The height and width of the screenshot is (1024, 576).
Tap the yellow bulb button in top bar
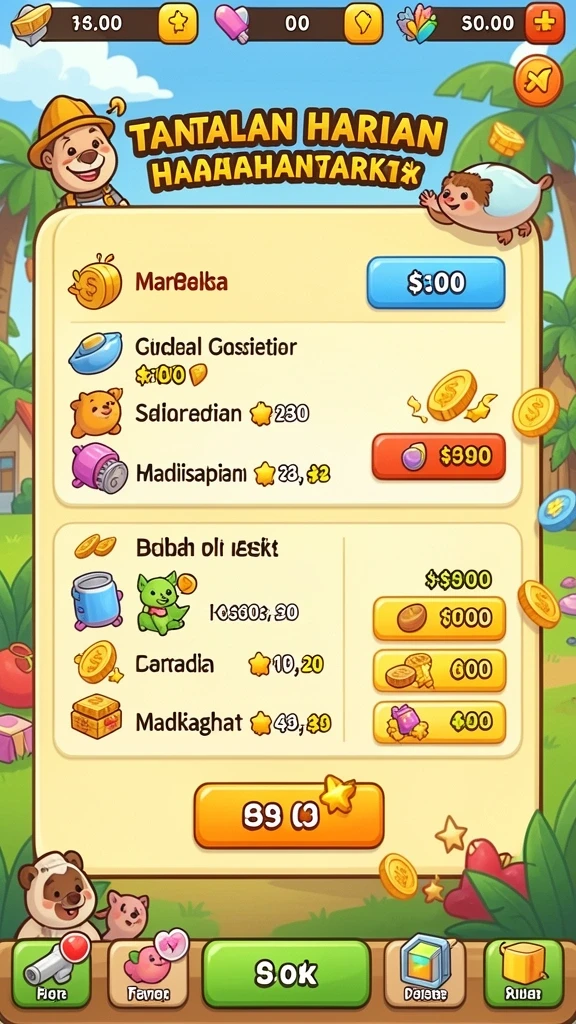click(x=364, y=24)
